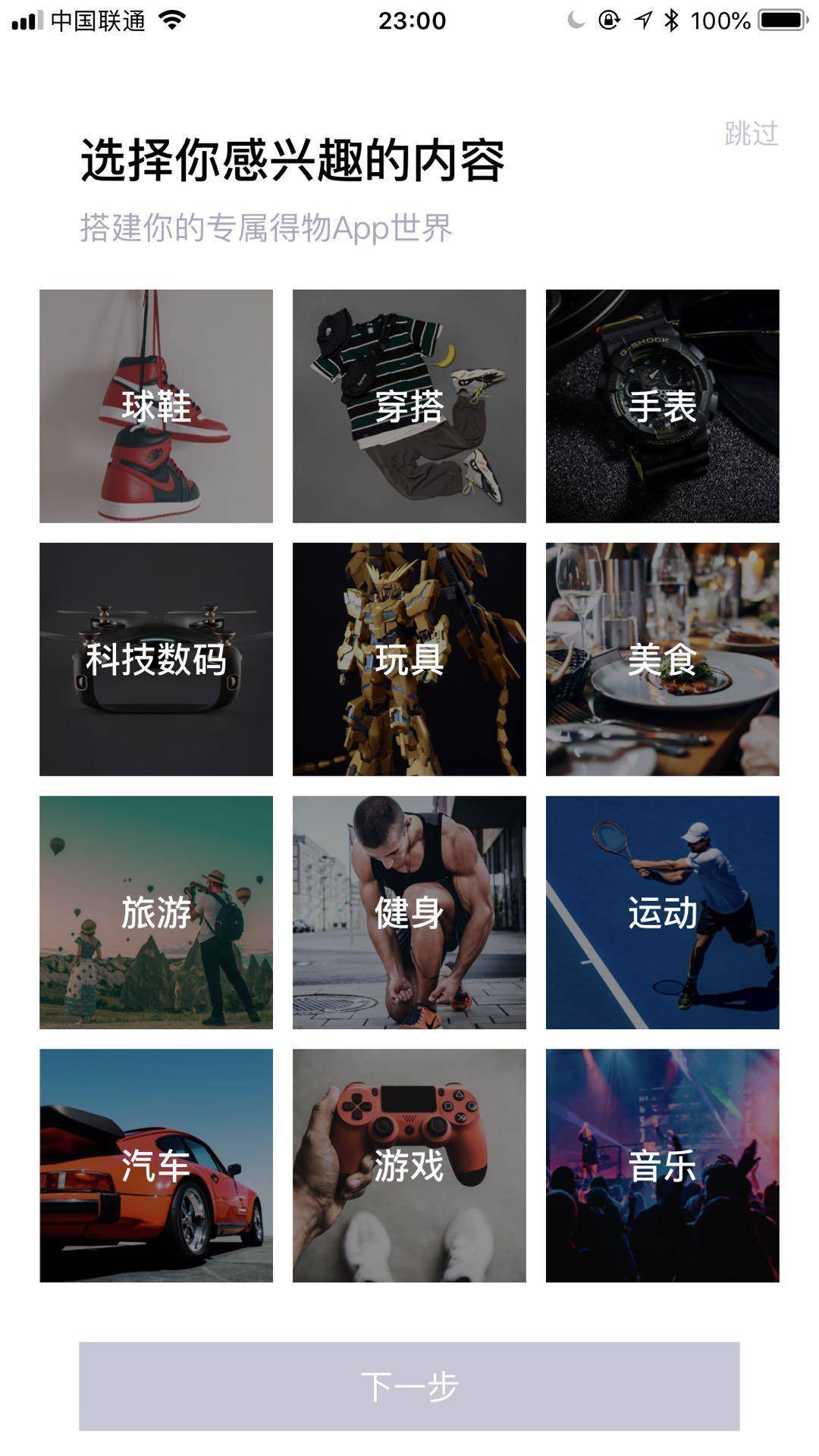The image size is (819, 1456).
Task: Select the 健身 (fitness) interest tile
Action: [x=407, y=914]
